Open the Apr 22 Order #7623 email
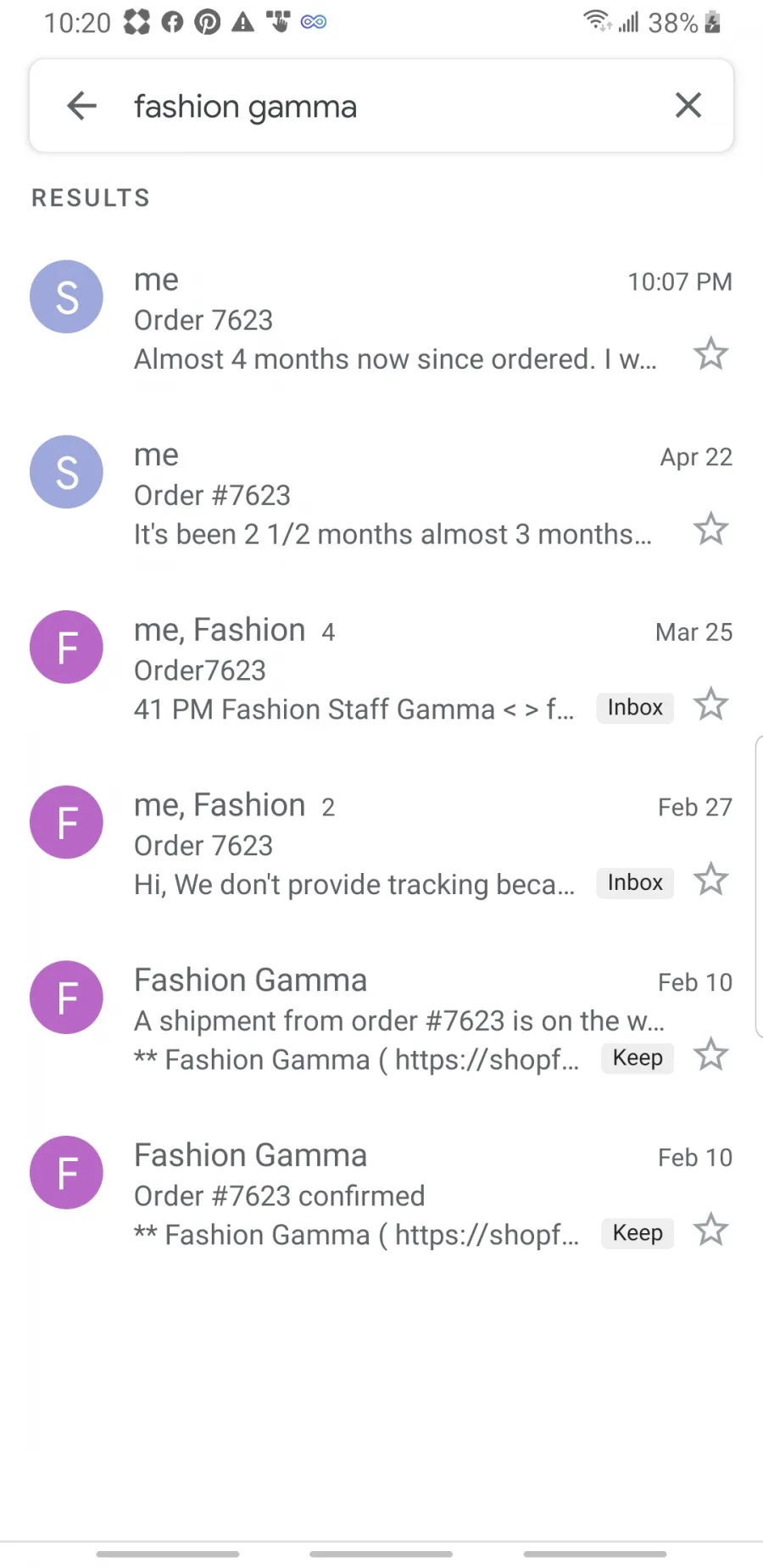The width and height of the screenshot is (763, 1568). 381,495
